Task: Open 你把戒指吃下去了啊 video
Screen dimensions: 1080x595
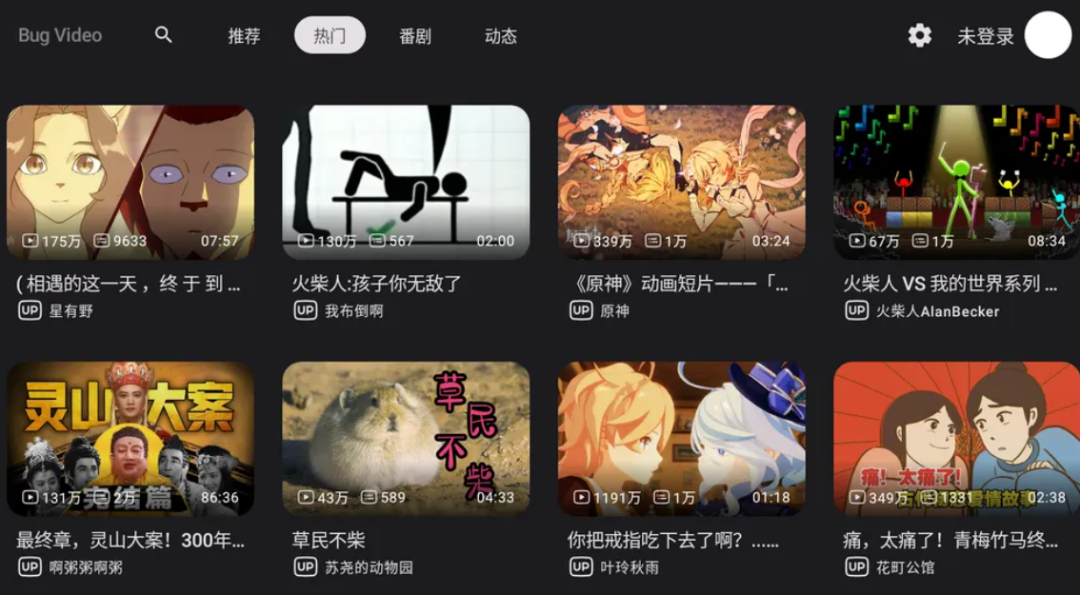Action: coord(681,438)
